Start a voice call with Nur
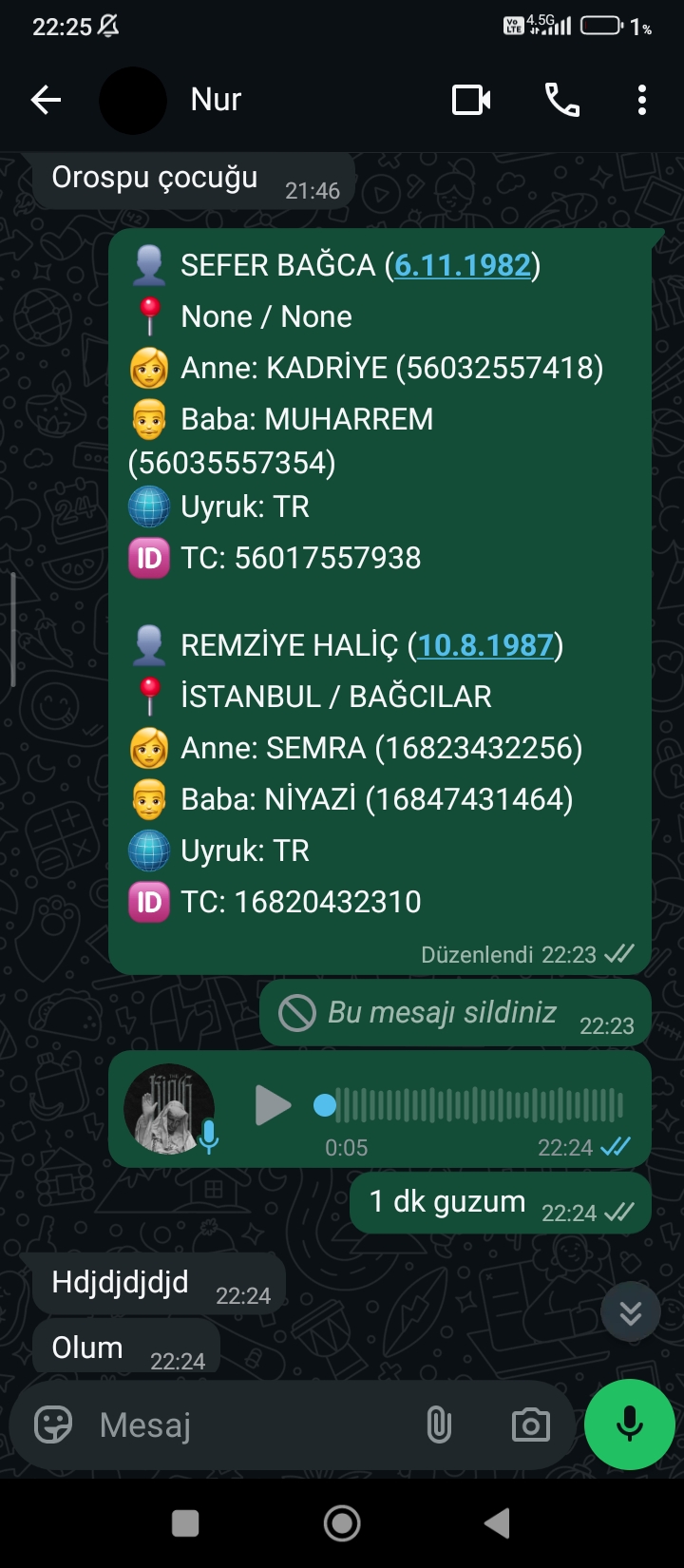Image resolution: width=684 pixels, height=1568 pixels. pos(561,100)
